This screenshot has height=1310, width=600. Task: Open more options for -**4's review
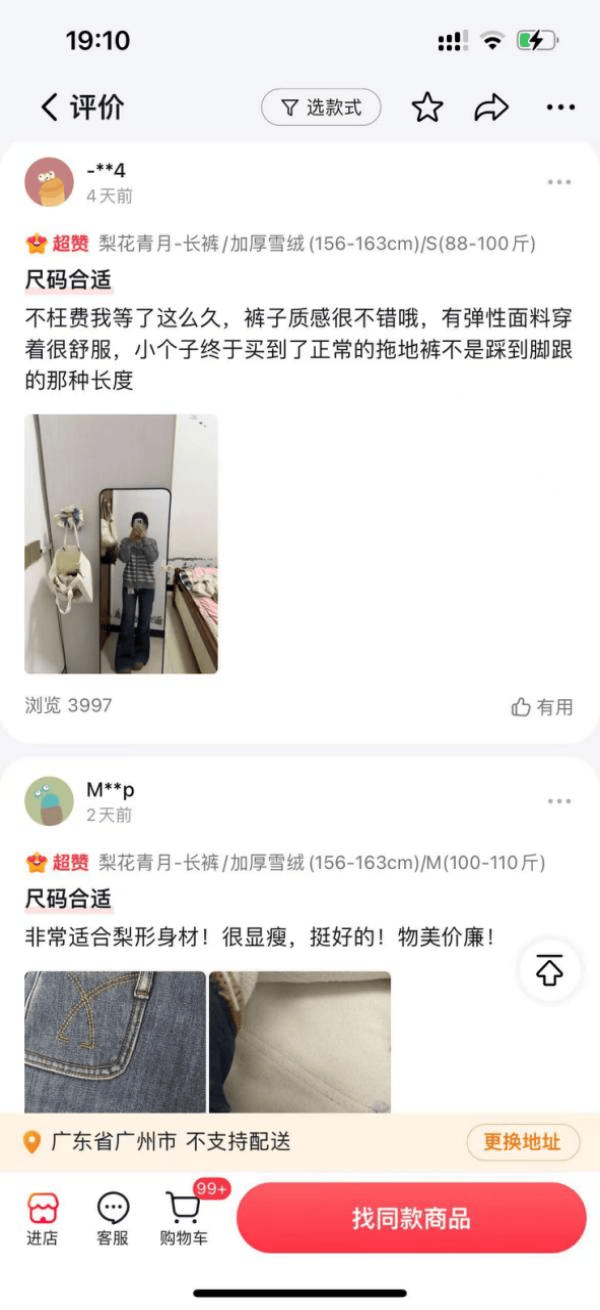(x=559, y=182)
